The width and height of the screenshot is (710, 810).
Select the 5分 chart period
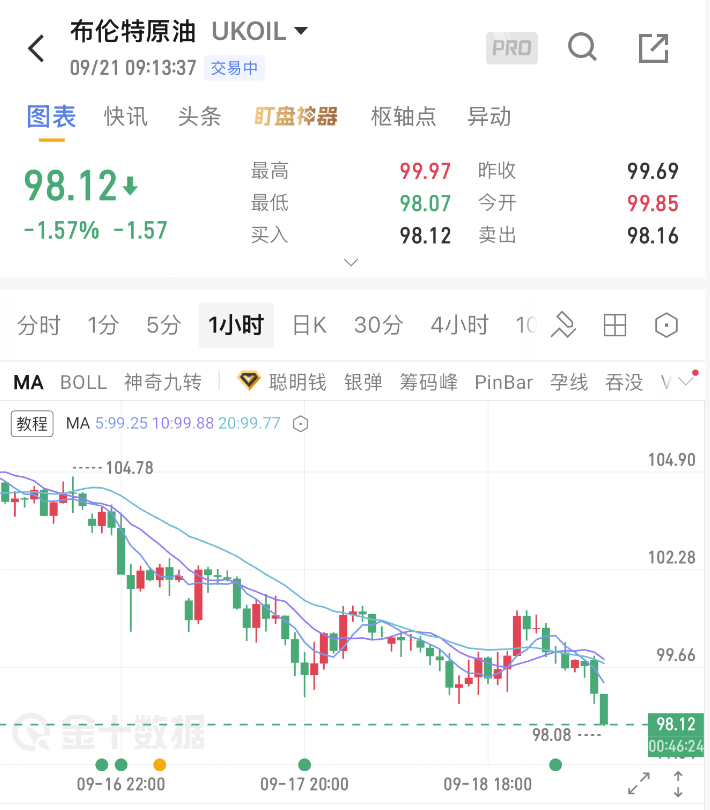pyautogui.click(x=163, y=325)
